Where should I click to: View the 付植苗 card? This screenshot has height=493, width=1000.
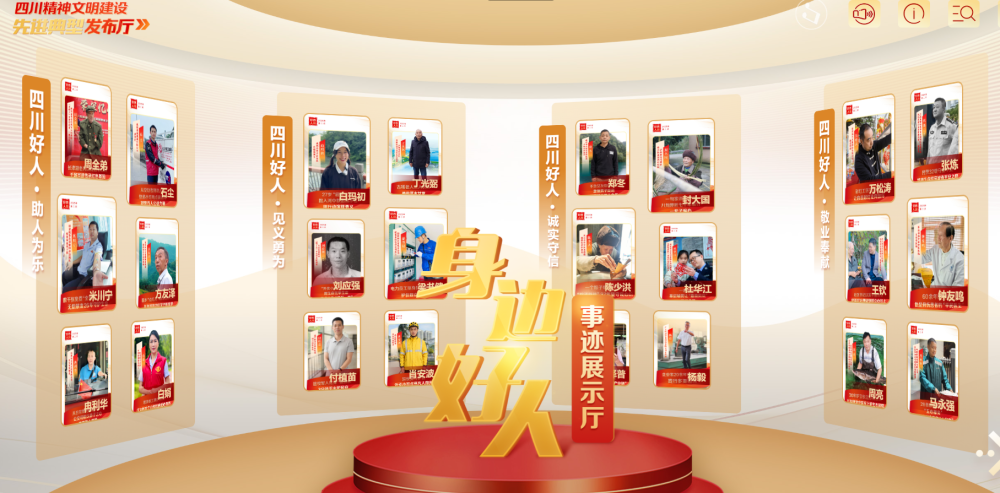coord(333,350)
